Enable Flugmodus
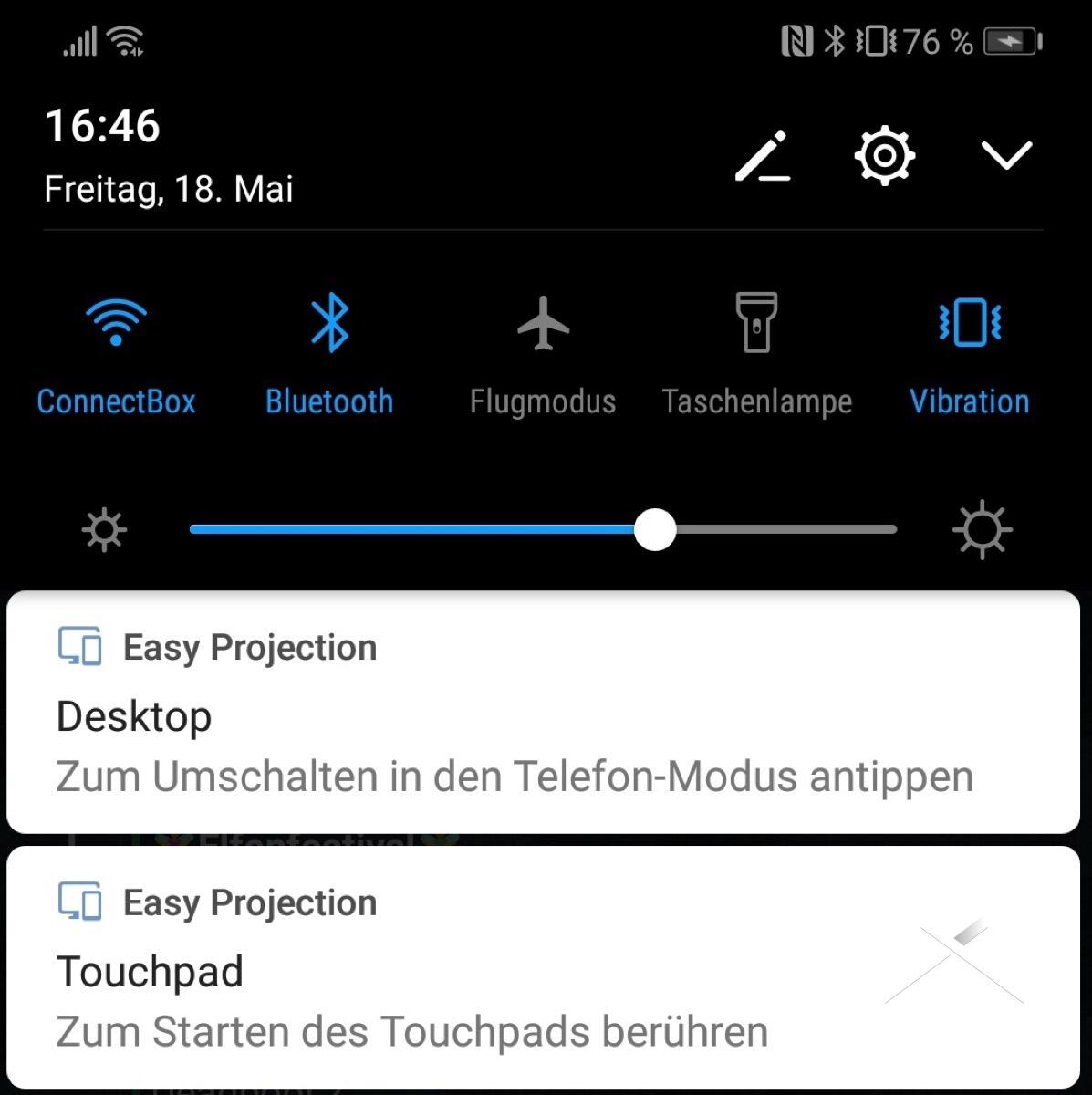The image size is (1092, 1095). pyautogui.click(x=543, y=323)
